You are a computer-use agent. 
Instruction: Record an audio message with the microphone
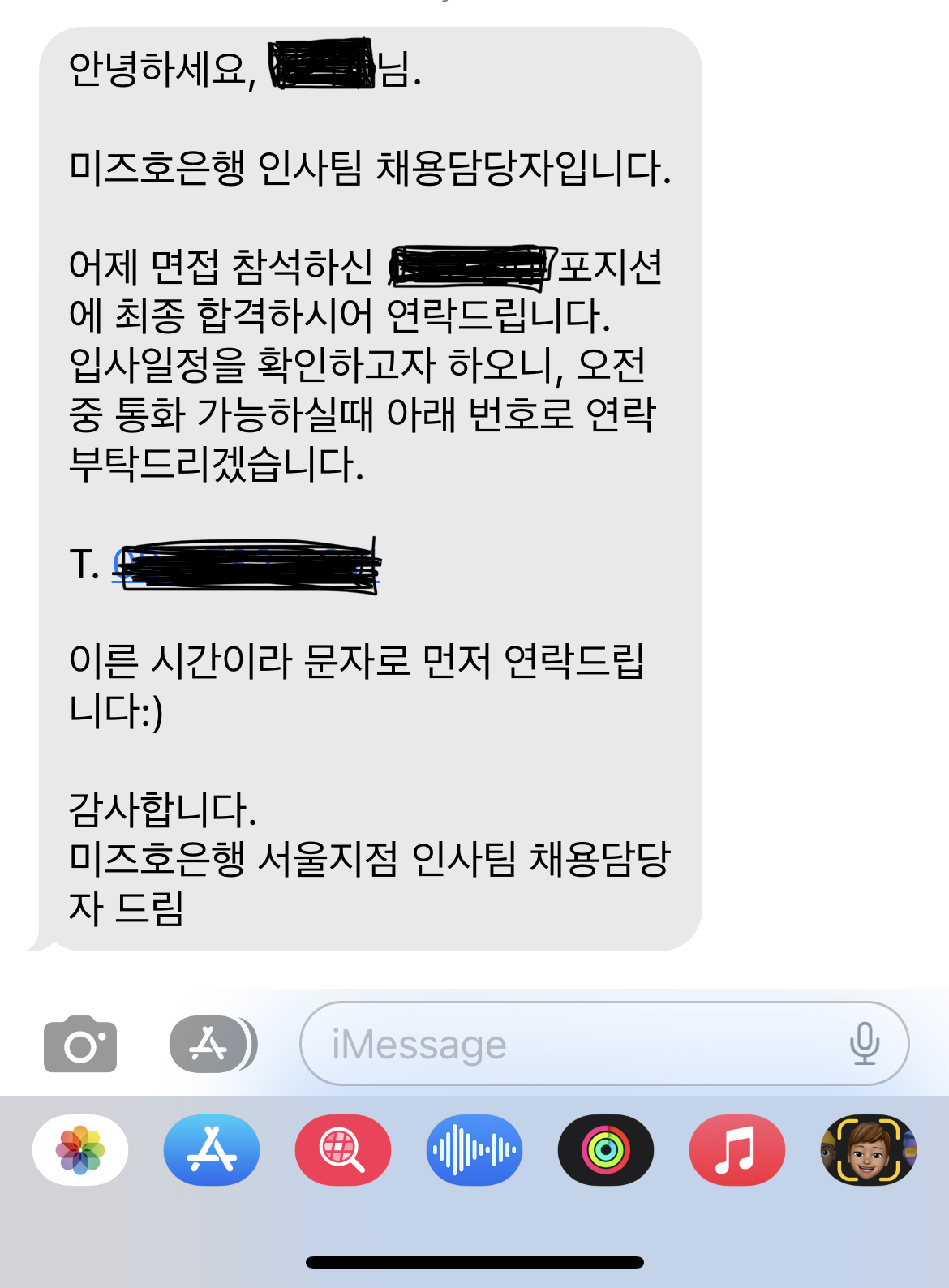click(864, 1044)
